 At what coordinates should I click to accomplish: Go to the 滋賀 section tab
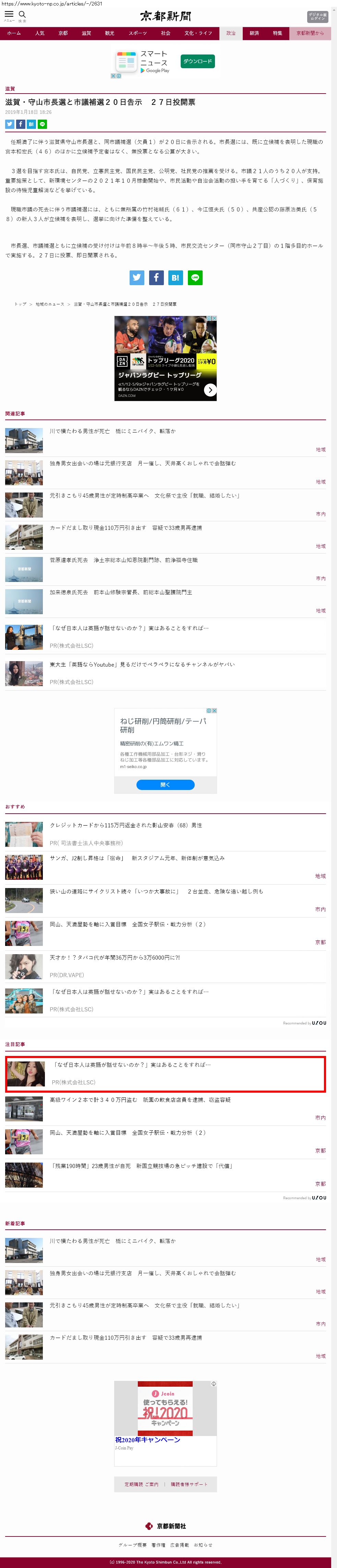pyautogui.click(x=86, y=34)
